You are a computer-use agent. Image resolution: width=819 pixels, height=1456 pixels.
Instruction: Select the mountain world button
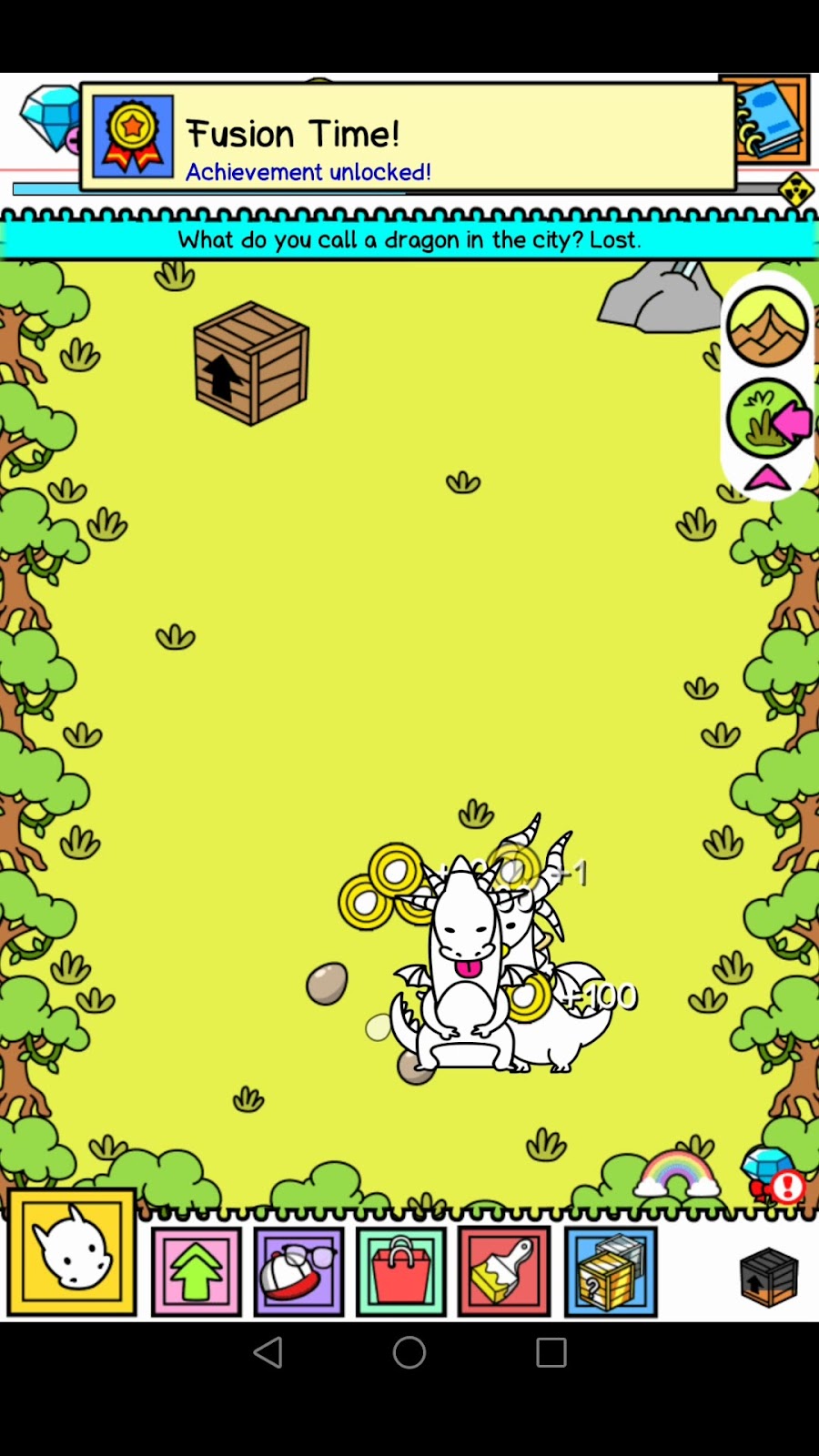[767, 327]
